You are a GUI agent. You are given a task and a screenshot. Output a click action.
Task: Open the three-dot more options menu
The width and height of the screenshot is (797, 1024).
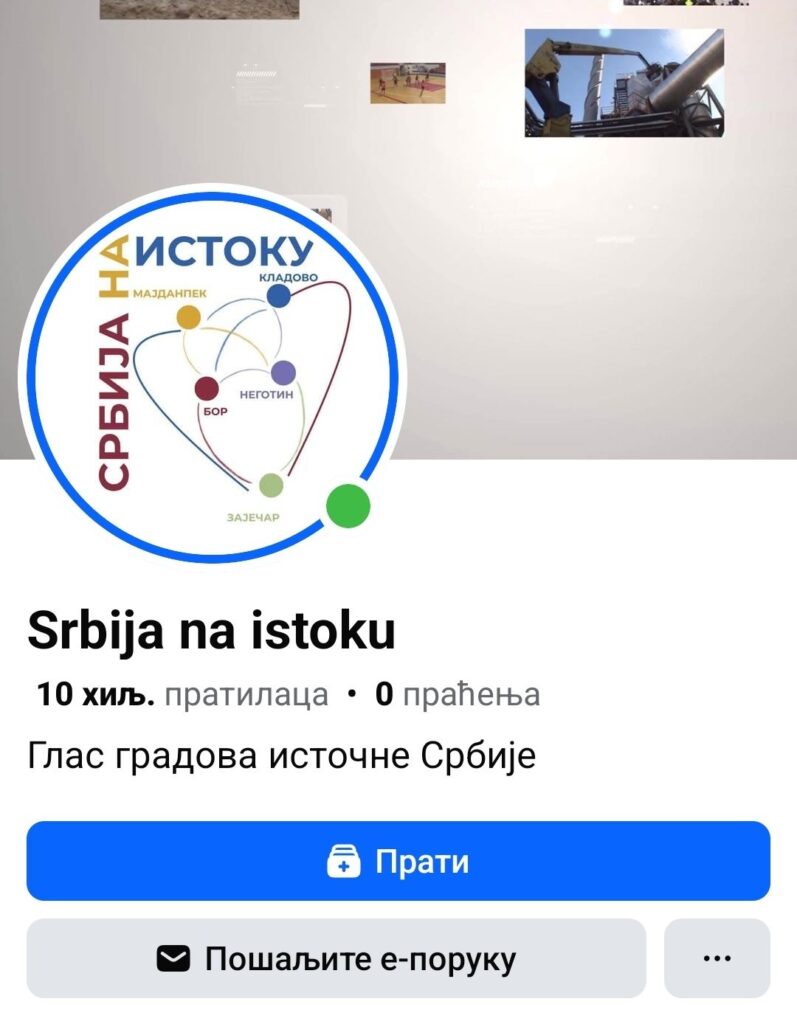tap(717, 959)
